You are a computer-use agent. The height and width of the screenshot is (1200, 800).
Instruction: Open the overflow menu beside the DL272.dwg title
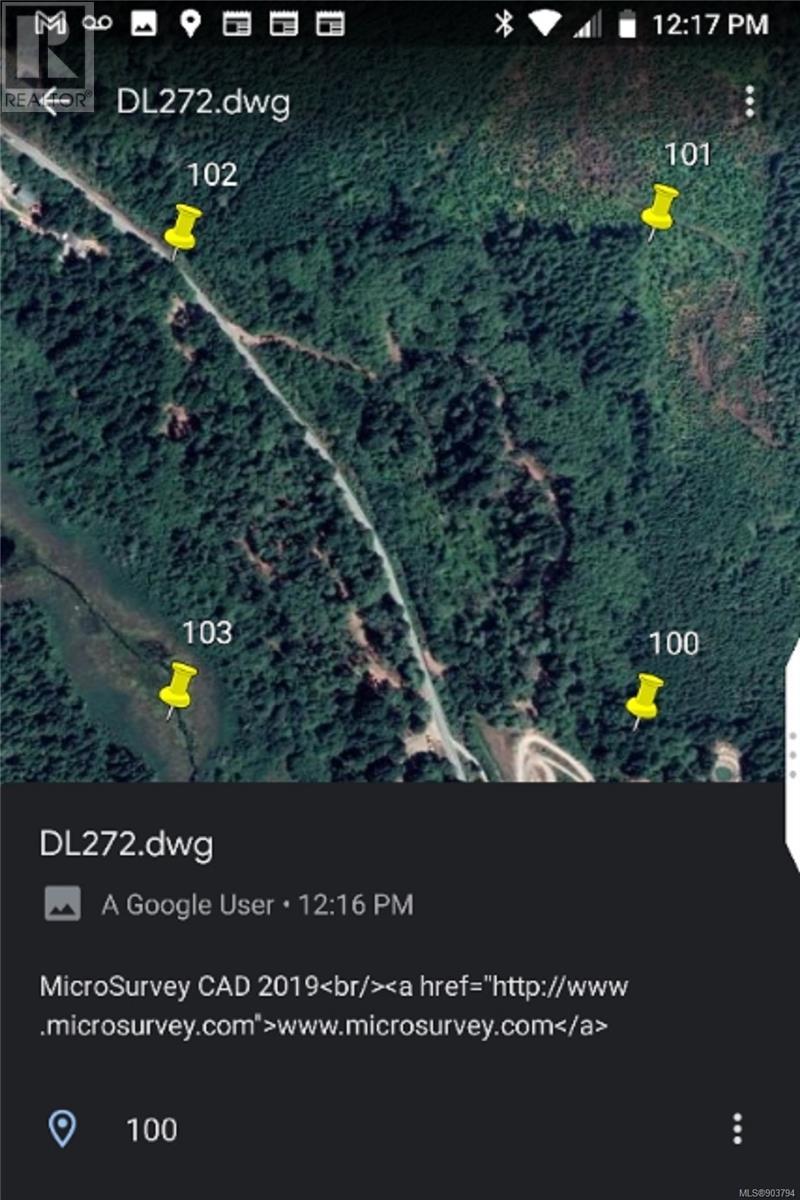[749, 102]
